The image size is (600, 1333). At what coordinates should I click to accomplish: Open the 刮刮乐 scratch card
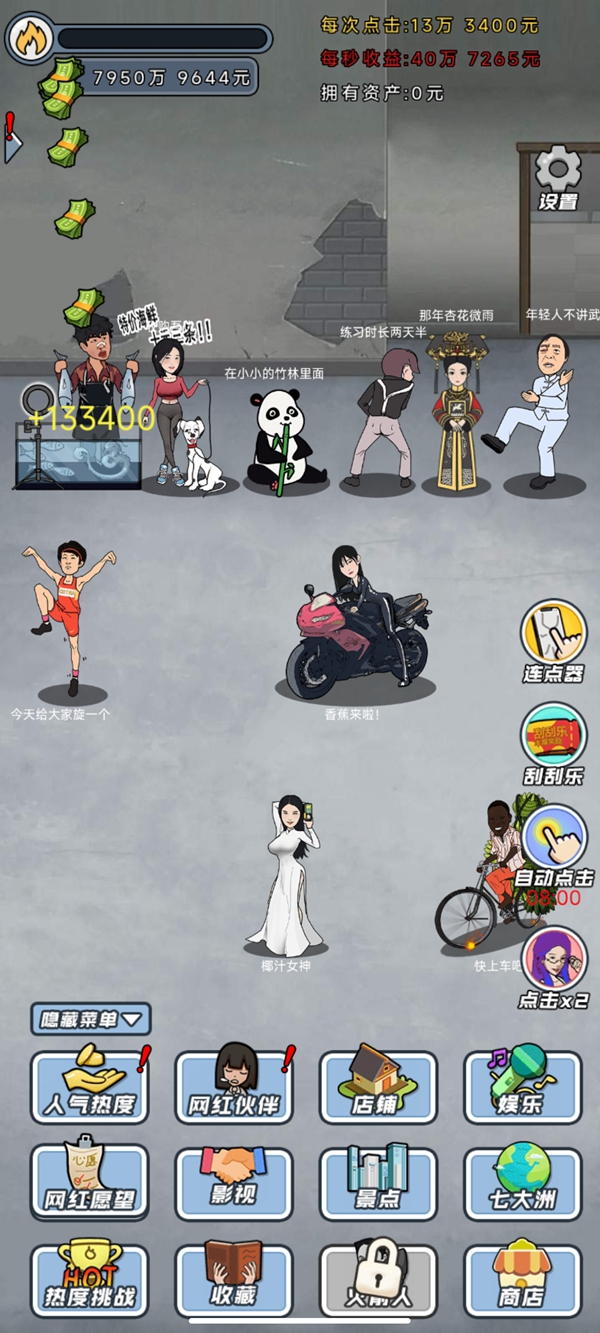pyautogui.click(x=553, y=744)
